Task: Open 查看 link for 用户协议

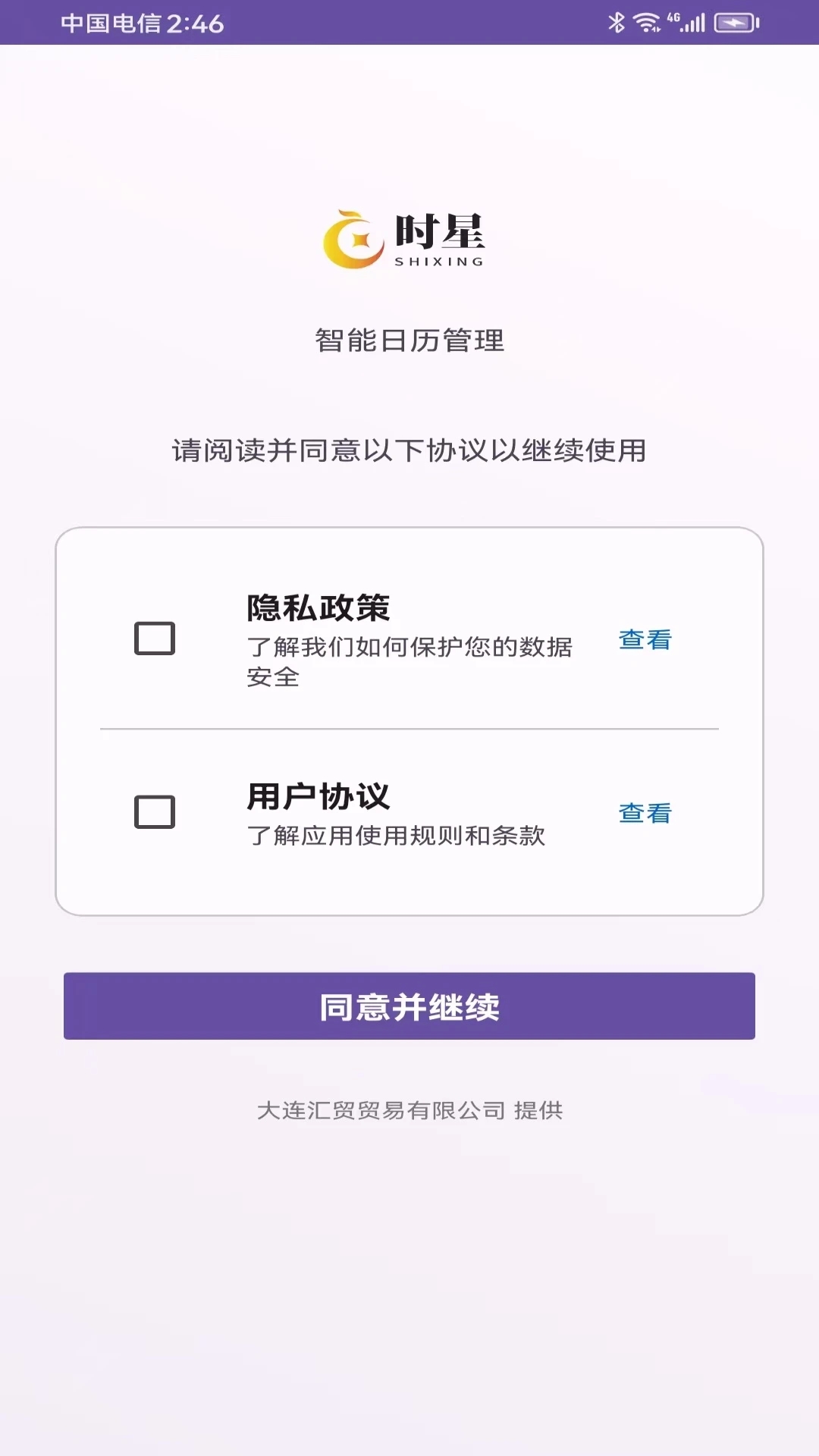Action: [645, 814]
